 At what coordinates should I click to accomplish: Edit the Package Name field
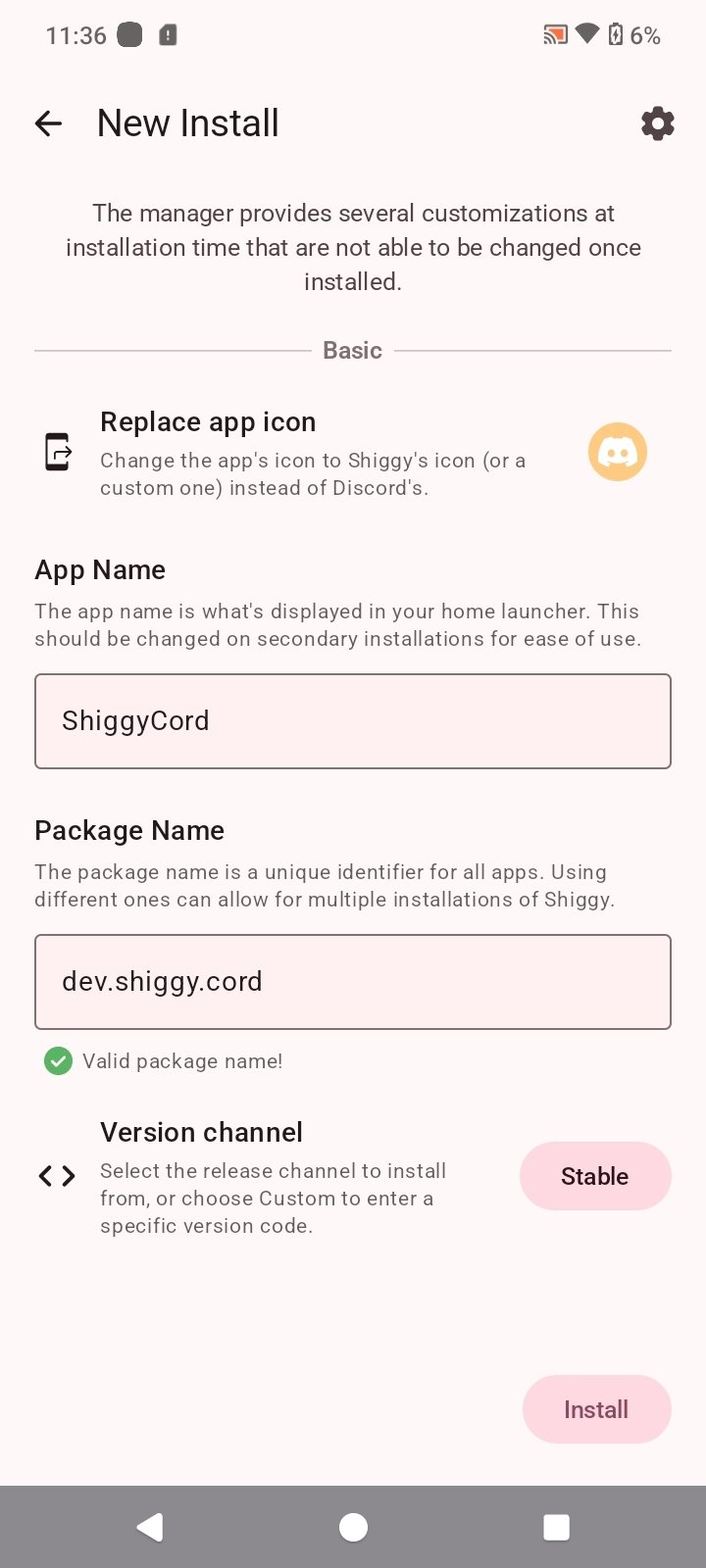click(x=353, y=982)
